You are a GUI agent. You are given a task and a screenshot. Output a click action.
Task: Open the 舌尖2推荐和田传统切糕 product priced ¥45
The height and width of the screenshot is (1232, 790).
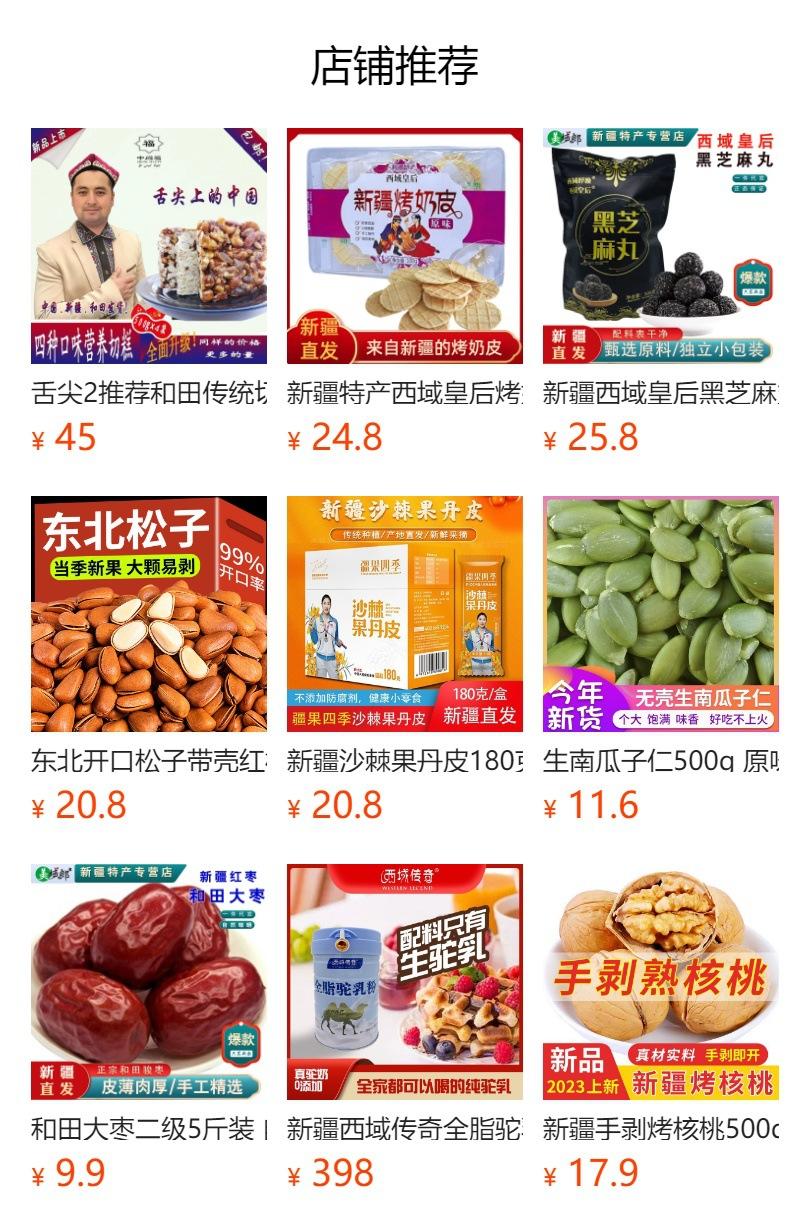[149, 246]
